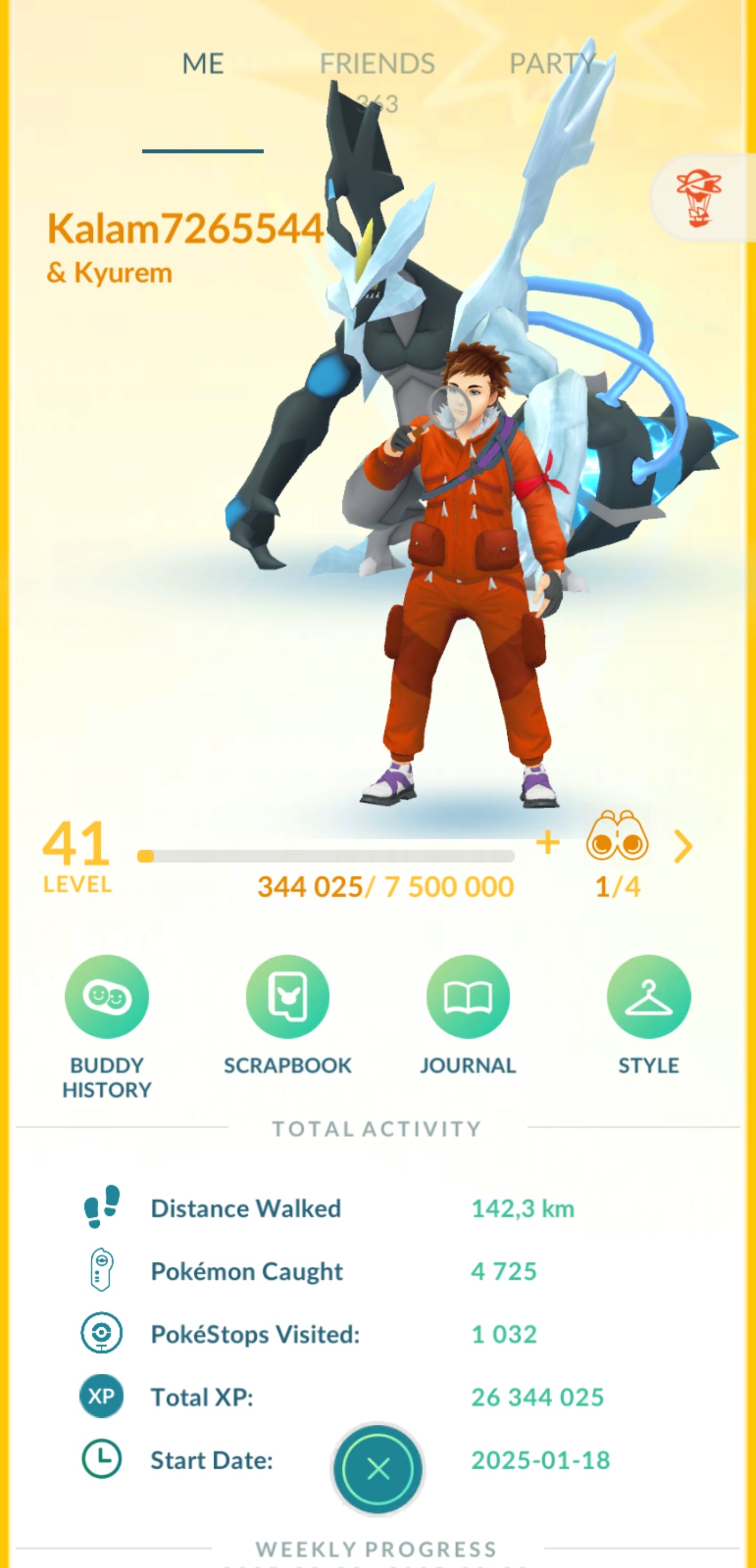Image resolution: width=756 pixels, height=1568 pixels.
Task: Open the binoculars research progress
Action: click(617, 837)
